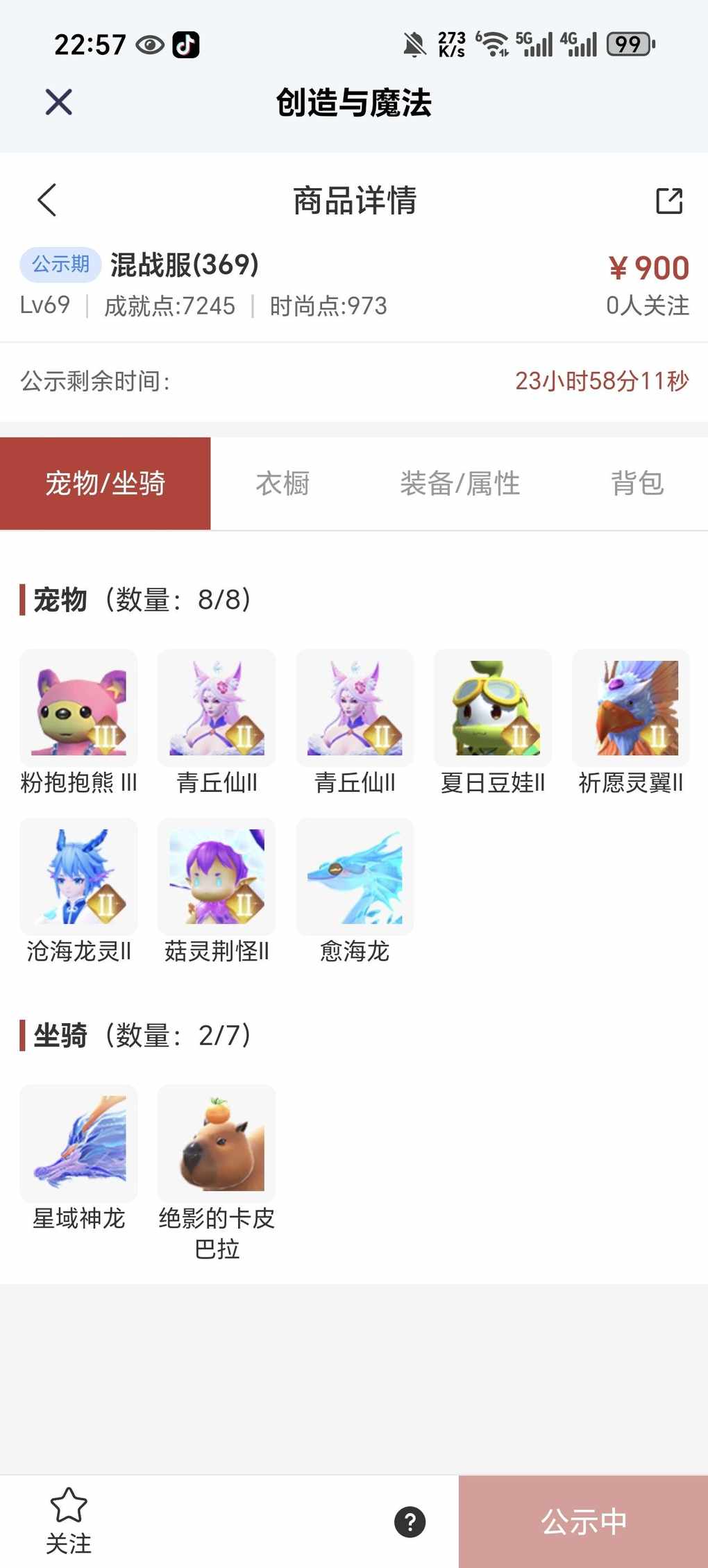This screenshot has height=1568, width=708.
Task: Open the help question mark
Action: coord(410,1522)
